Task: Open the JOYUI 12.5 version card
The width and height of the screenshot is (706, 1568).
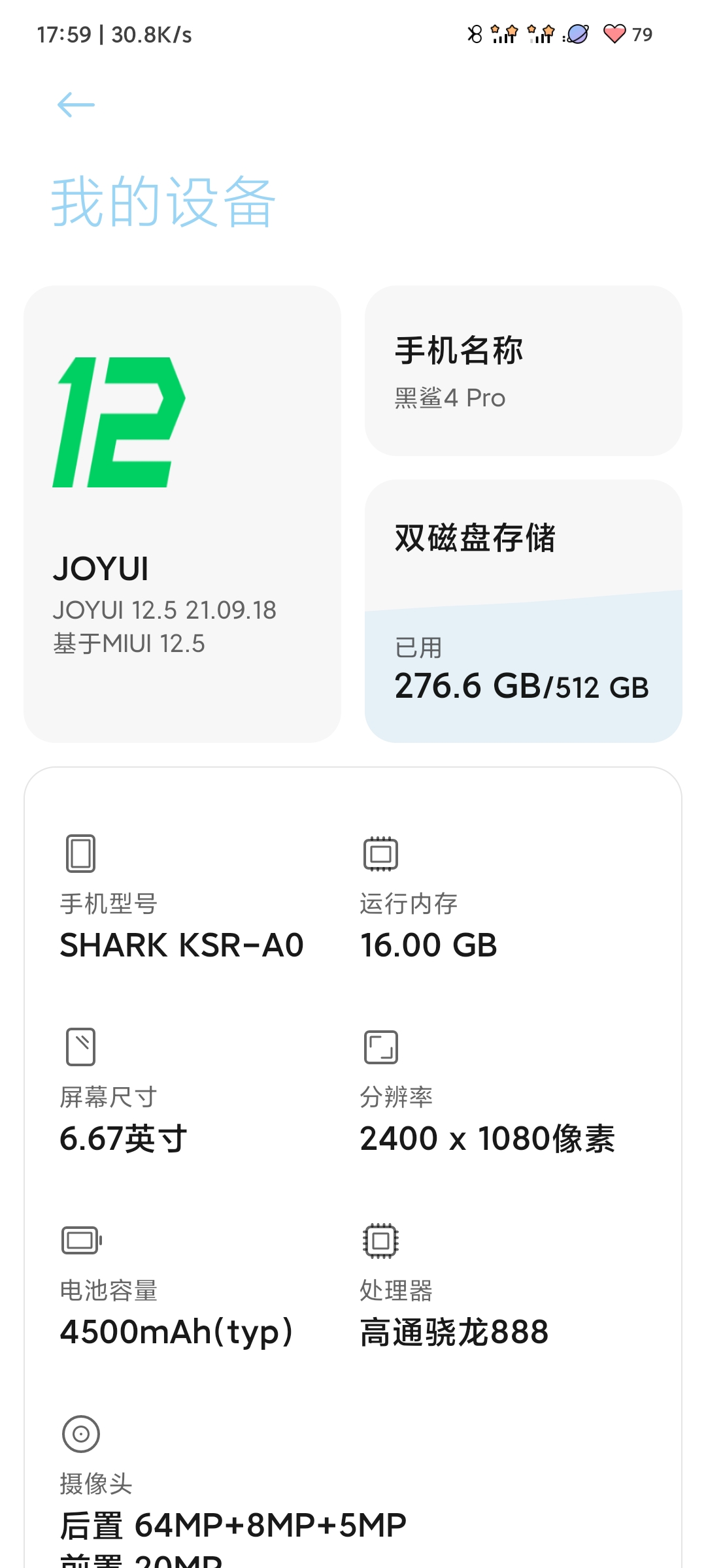Action: [x=182, y=514]
